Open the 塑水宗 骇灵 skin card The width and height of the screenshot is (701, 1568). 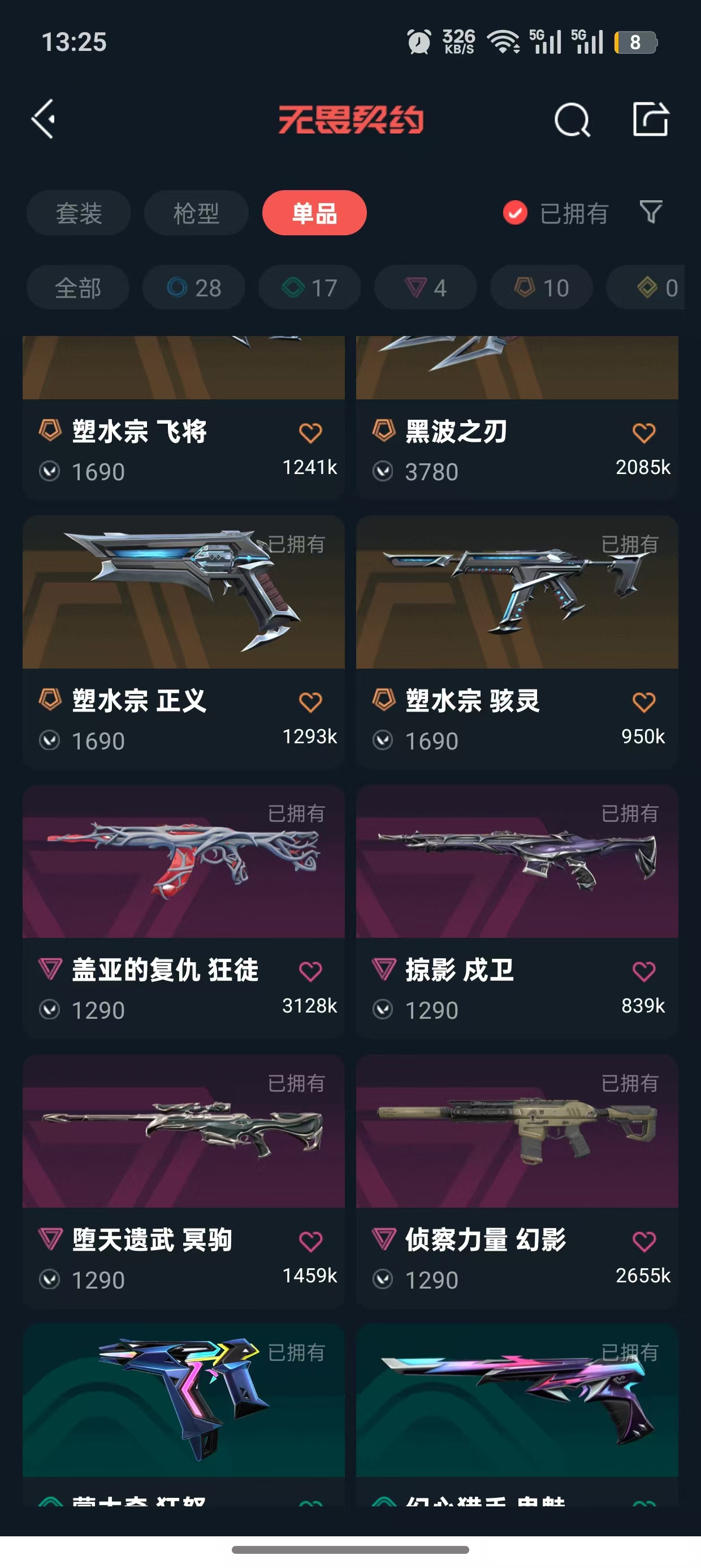pyautogui.click(x=517, y=641)
